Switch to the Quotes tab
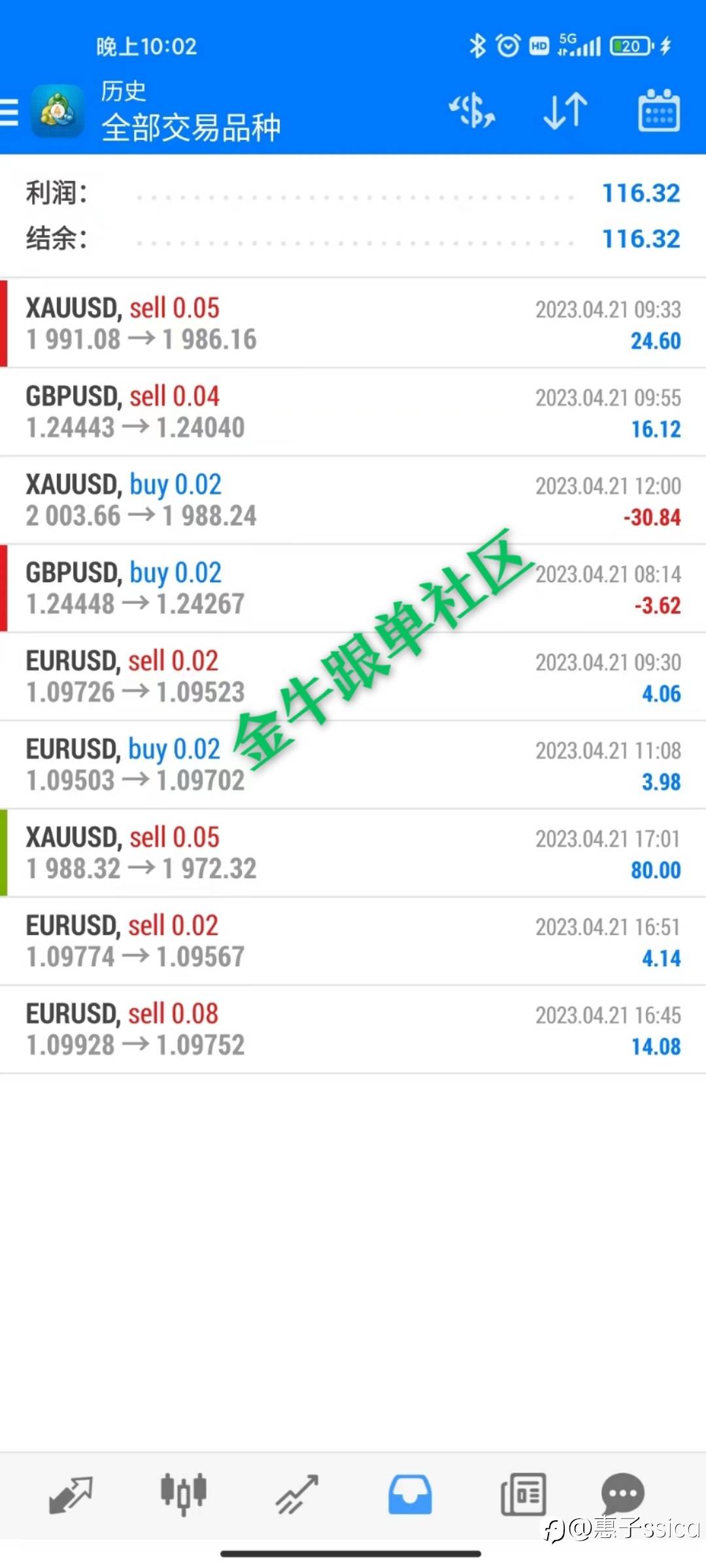 pyautogui.click(x=71, y=1494)
